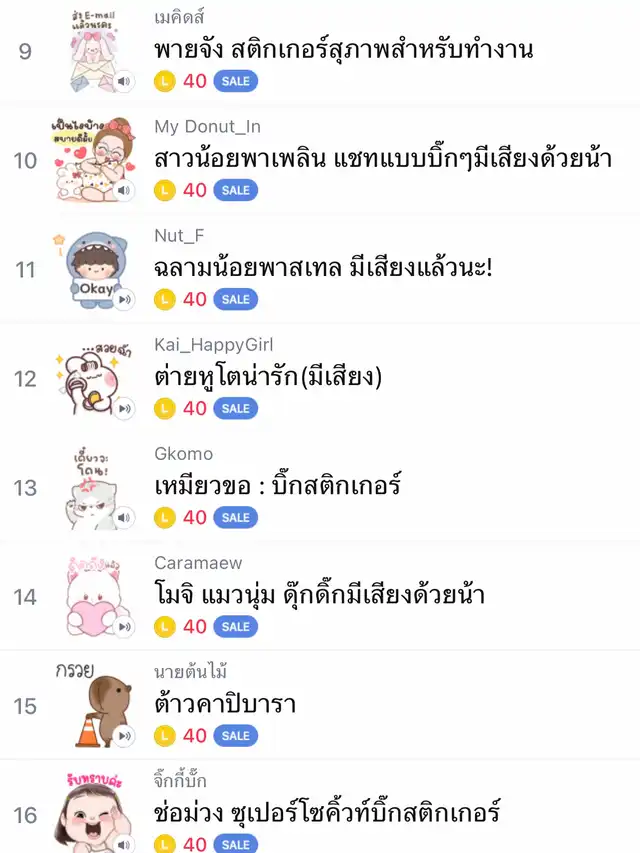Viewport: 640px width, 853px height.
Task: Open ต้าวคาปิบารา sticker set
Action: 225,704
